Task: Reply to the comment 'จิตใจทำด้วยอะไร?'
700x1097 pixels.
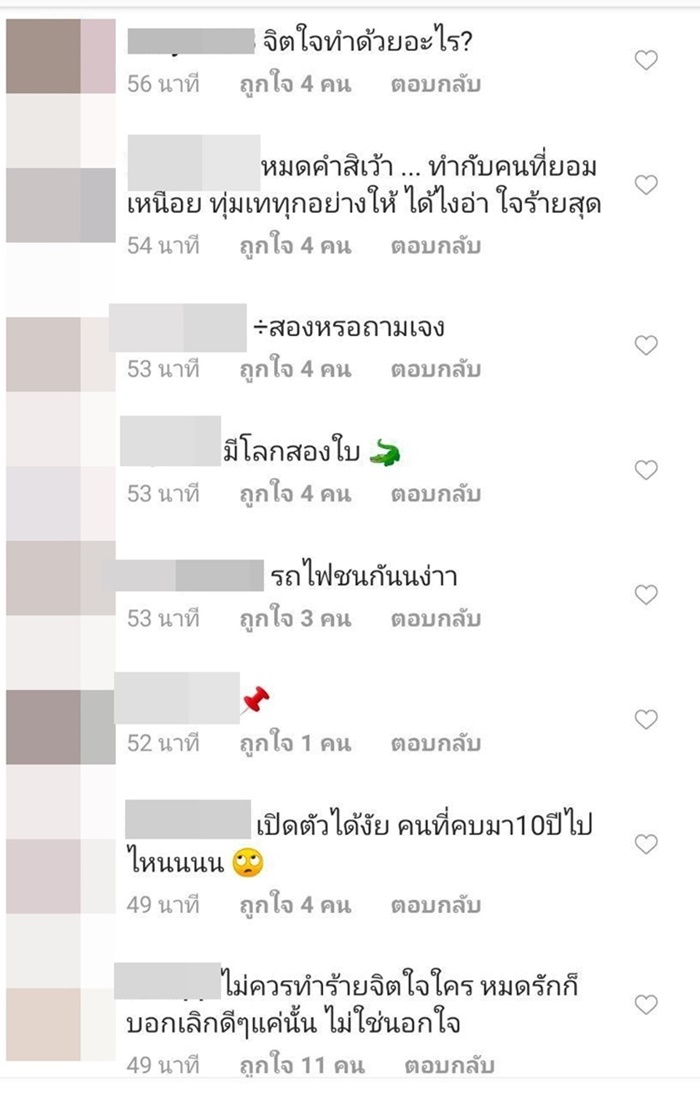Action: point(436,84)
